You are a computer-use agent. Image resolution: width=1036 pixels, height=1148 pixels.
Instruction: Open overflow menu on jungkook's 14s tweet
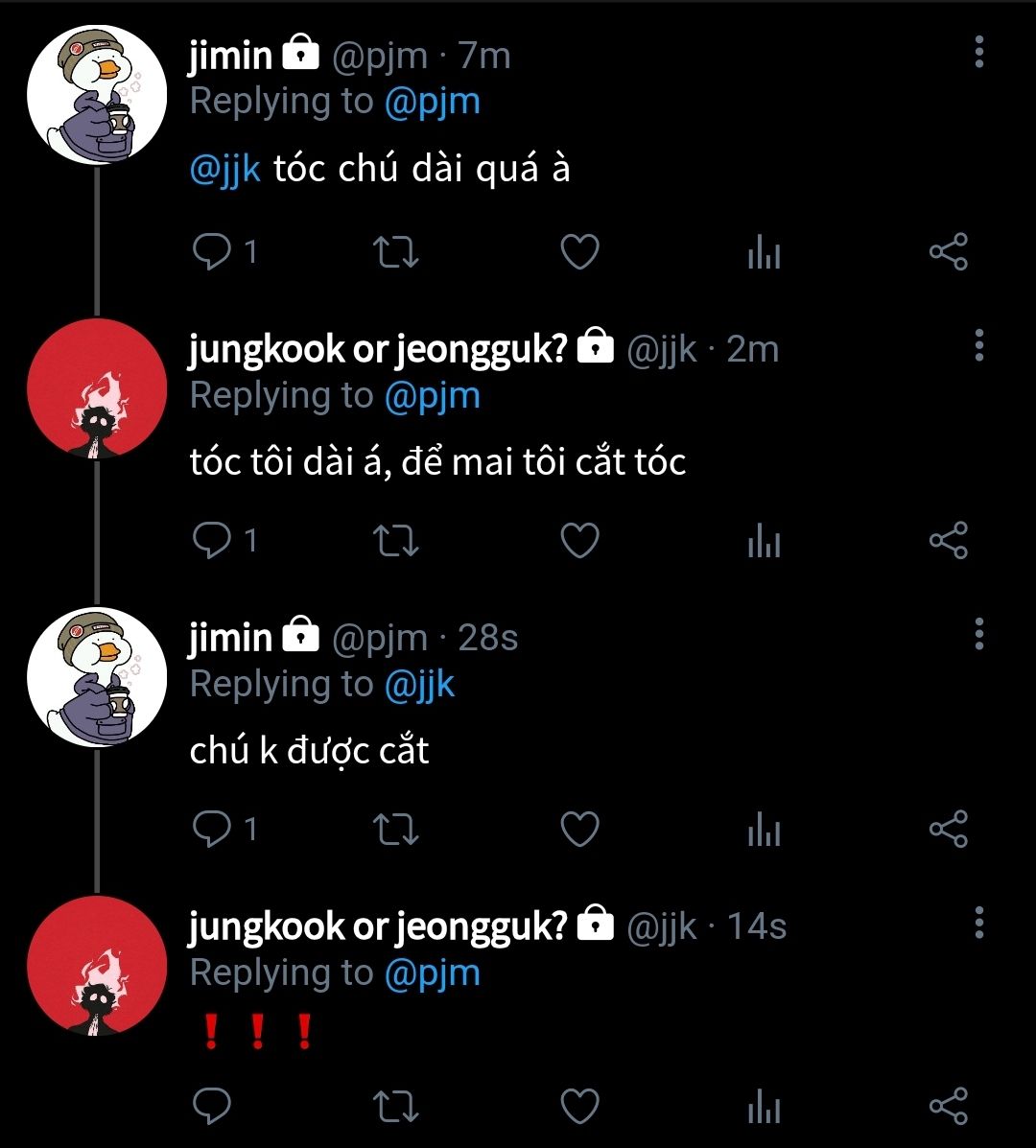point(978,923)
